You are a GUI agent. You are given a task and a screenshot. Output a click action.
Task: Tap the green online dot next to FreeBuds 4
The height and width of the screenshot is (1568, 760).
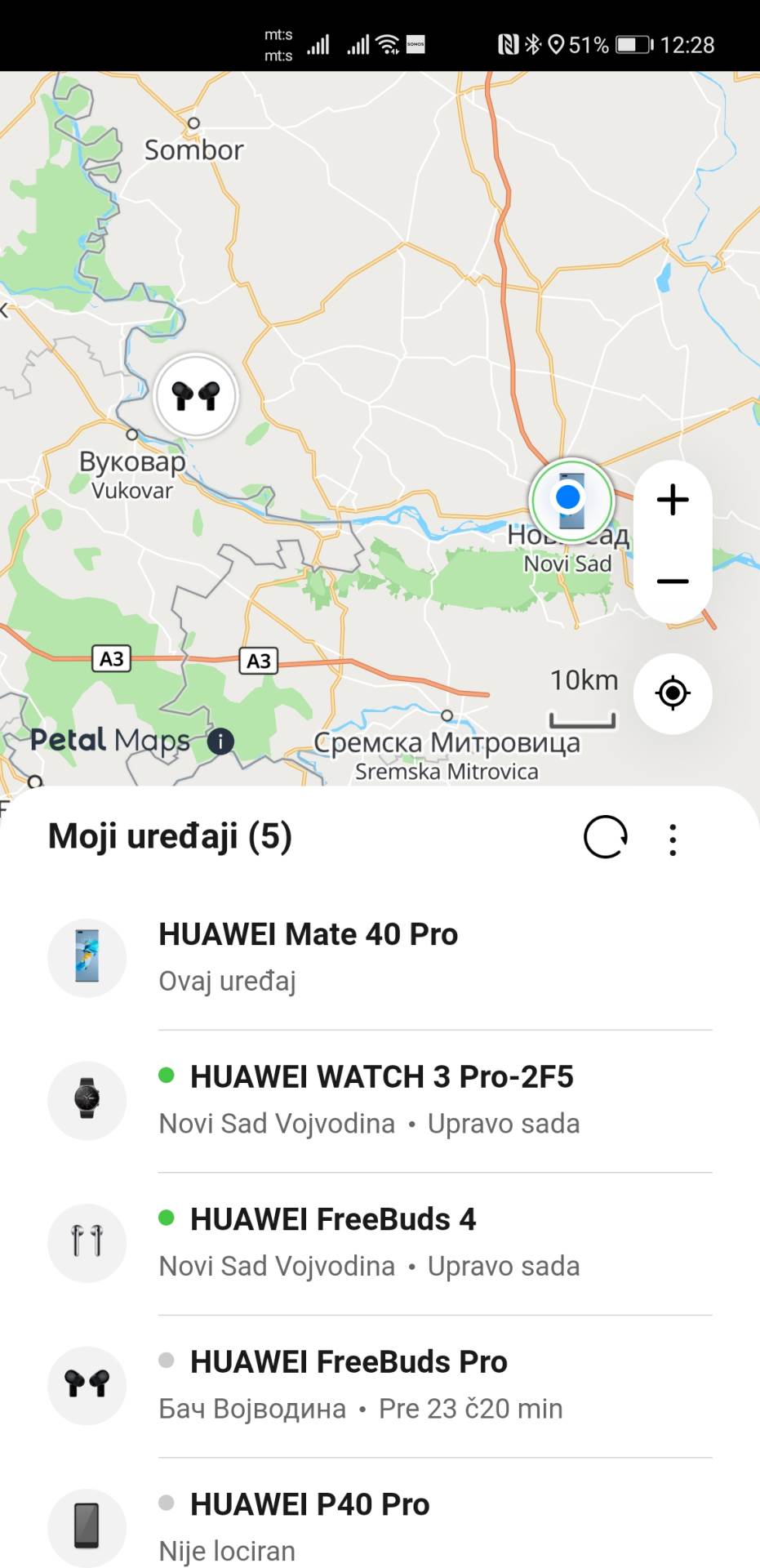point(167,1218)
